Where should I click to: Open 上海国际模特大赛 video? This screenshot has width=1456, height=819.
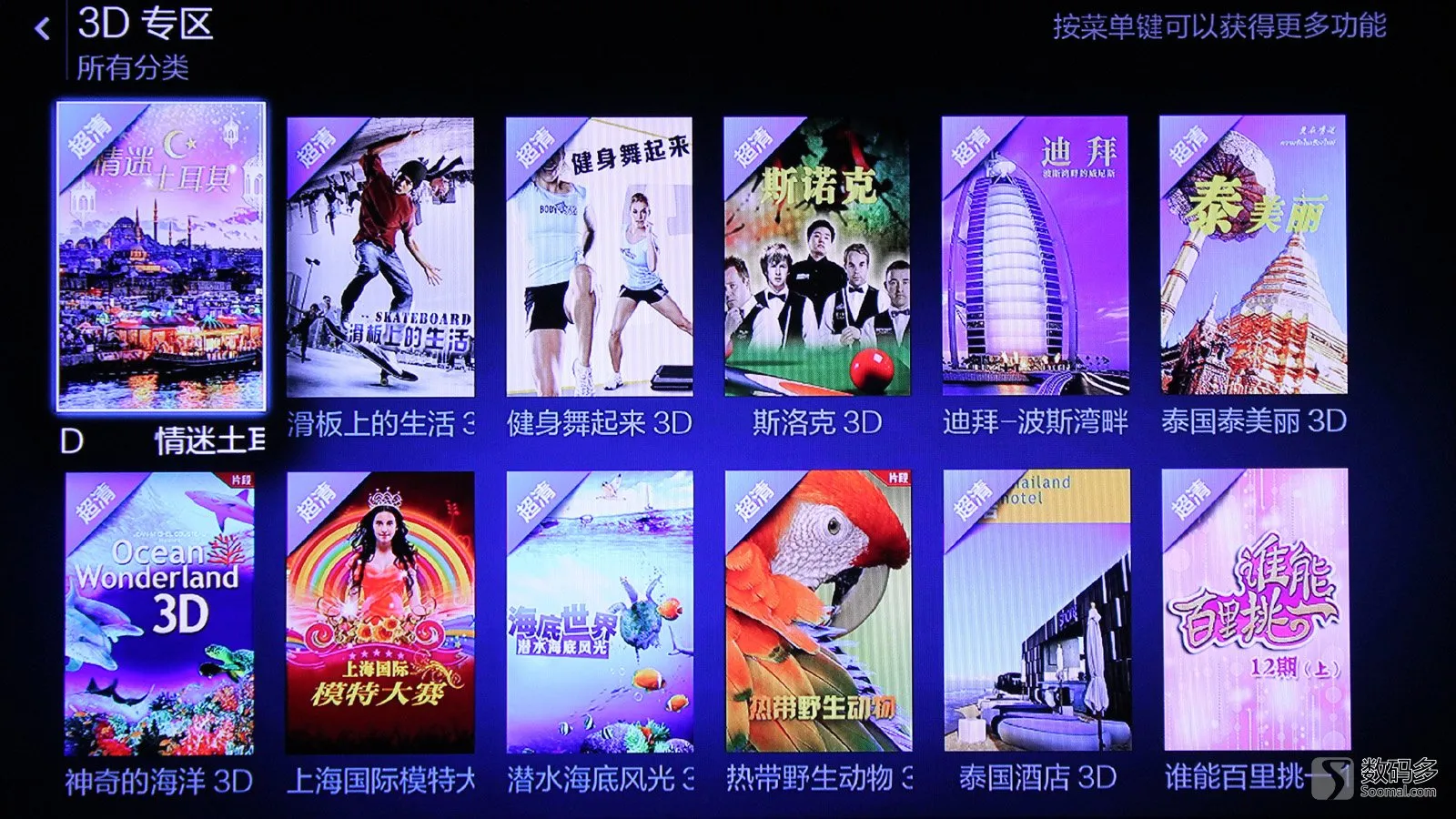point(380,612)
